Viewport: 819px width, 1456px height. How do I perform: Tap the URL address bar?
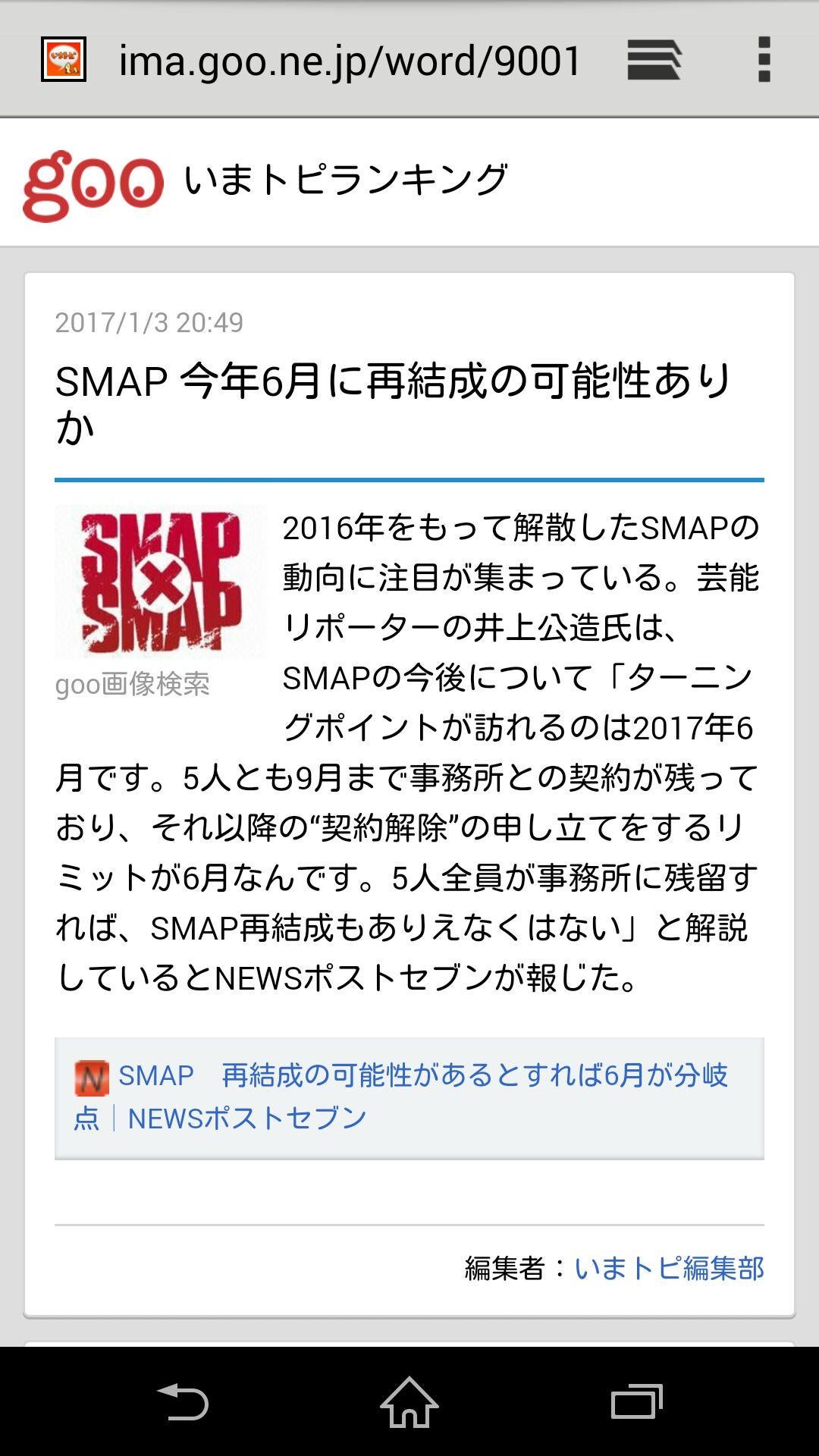click(x=349, y=61)
